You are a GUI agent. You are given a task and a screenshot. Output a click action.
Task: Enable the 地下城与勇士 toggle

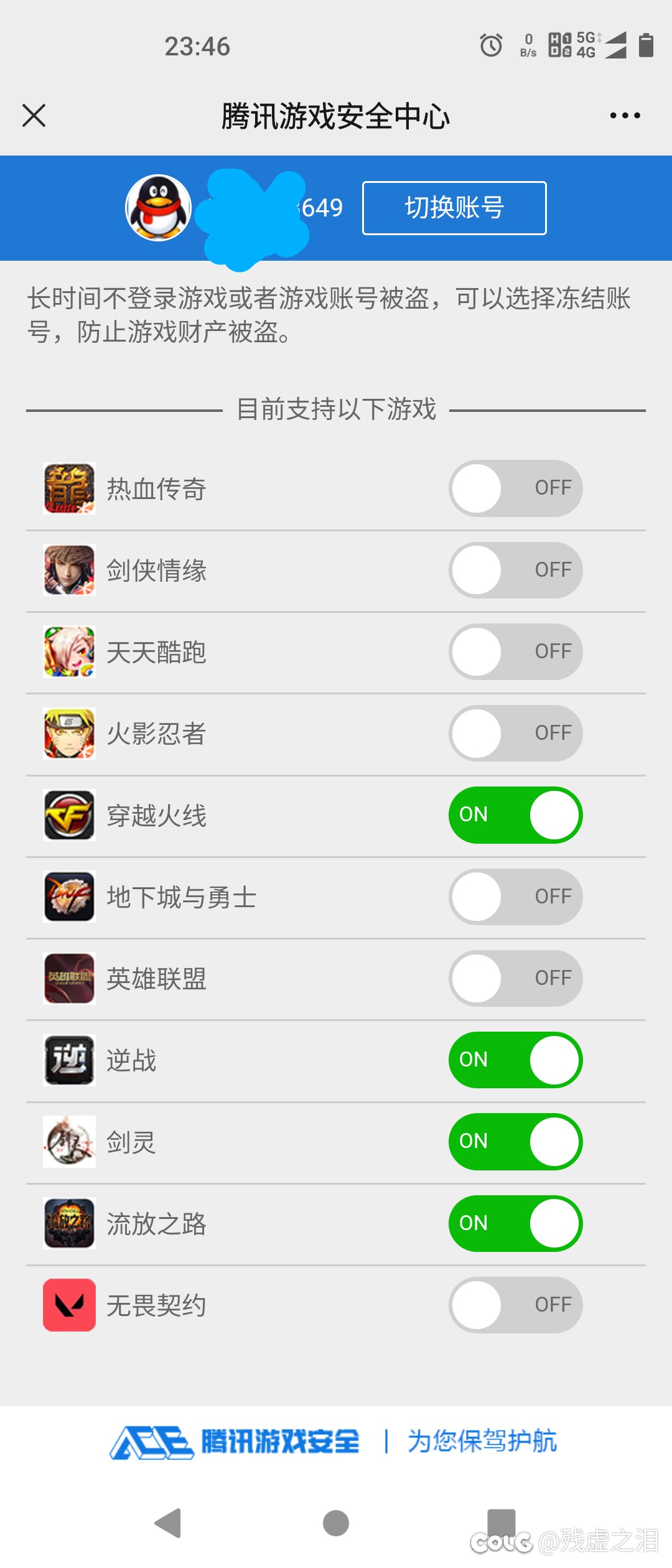(x=515, y=897)
